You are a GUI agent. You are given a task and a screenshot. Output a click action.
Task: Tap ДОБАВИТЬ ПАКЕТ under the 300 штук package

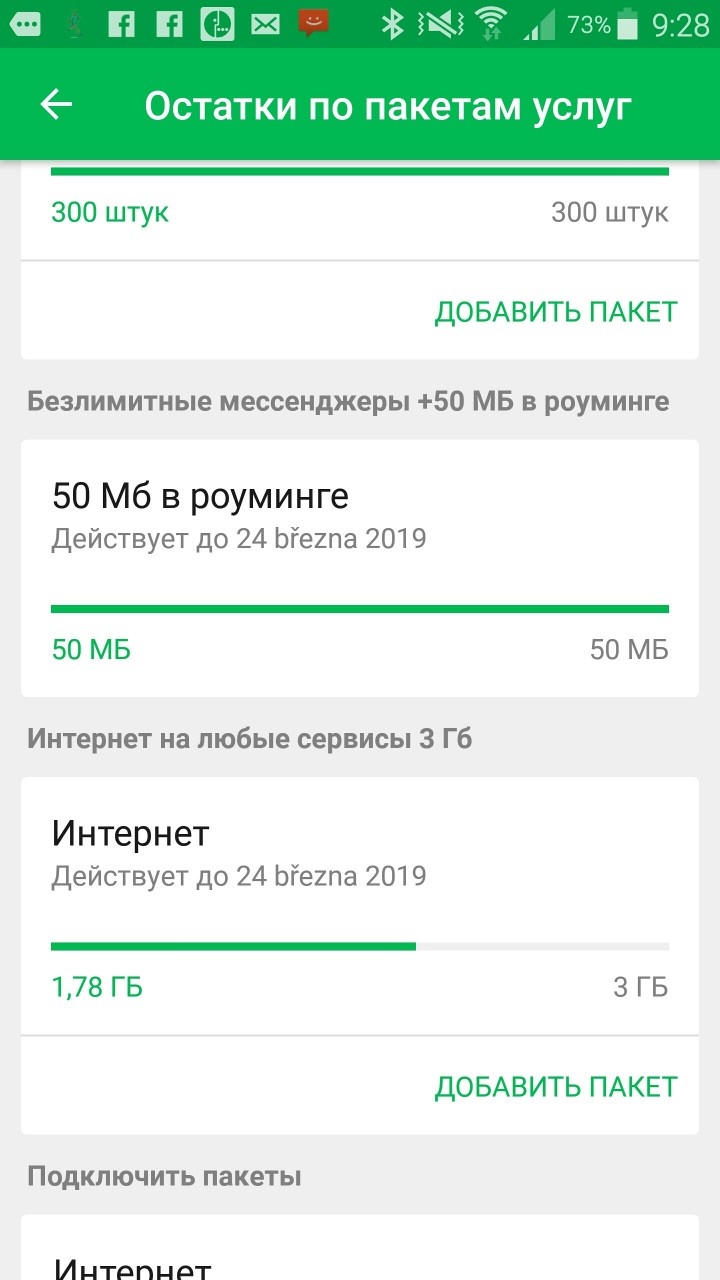(556, 312)
